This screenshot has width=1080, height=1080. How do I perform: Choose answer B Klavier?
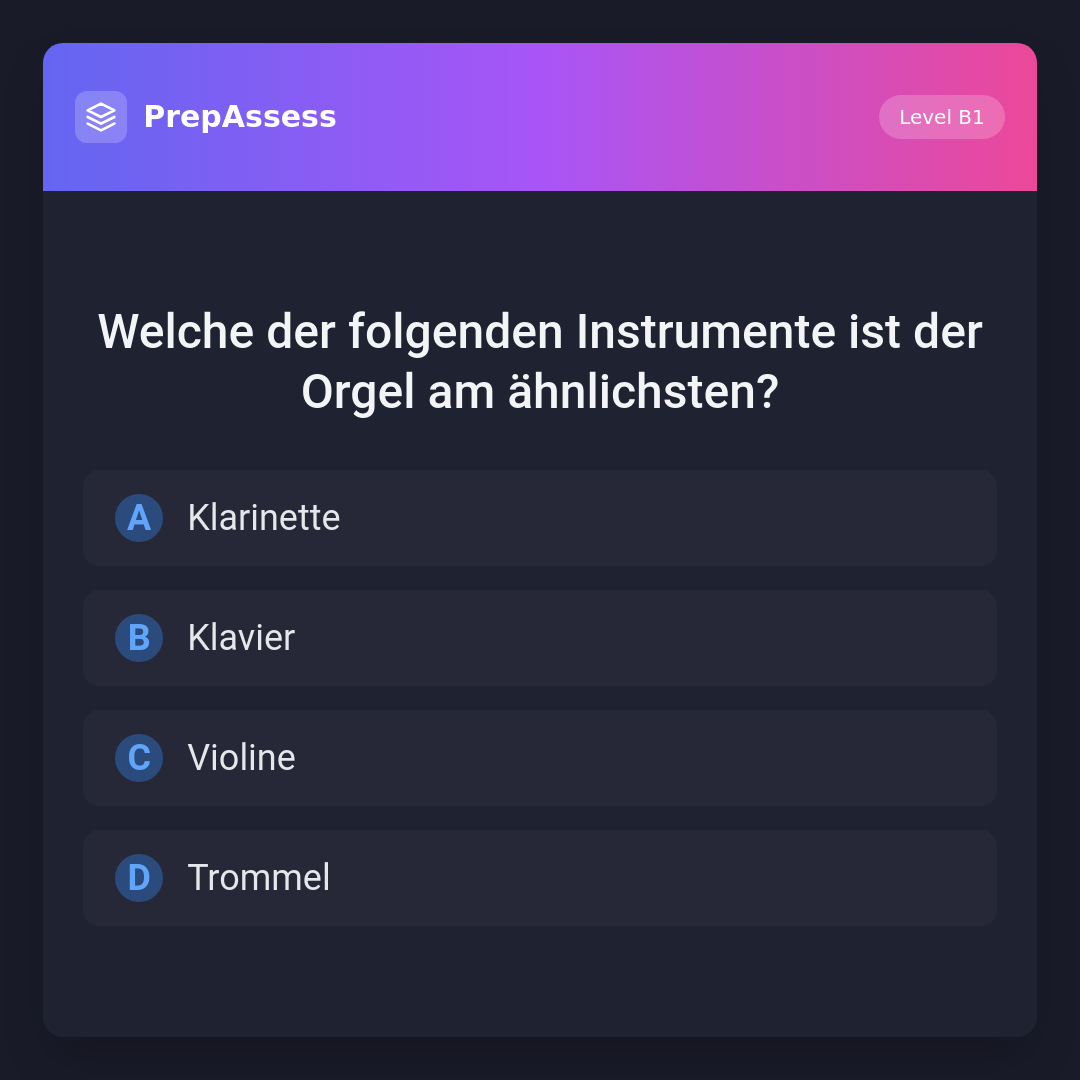(540, 638)
